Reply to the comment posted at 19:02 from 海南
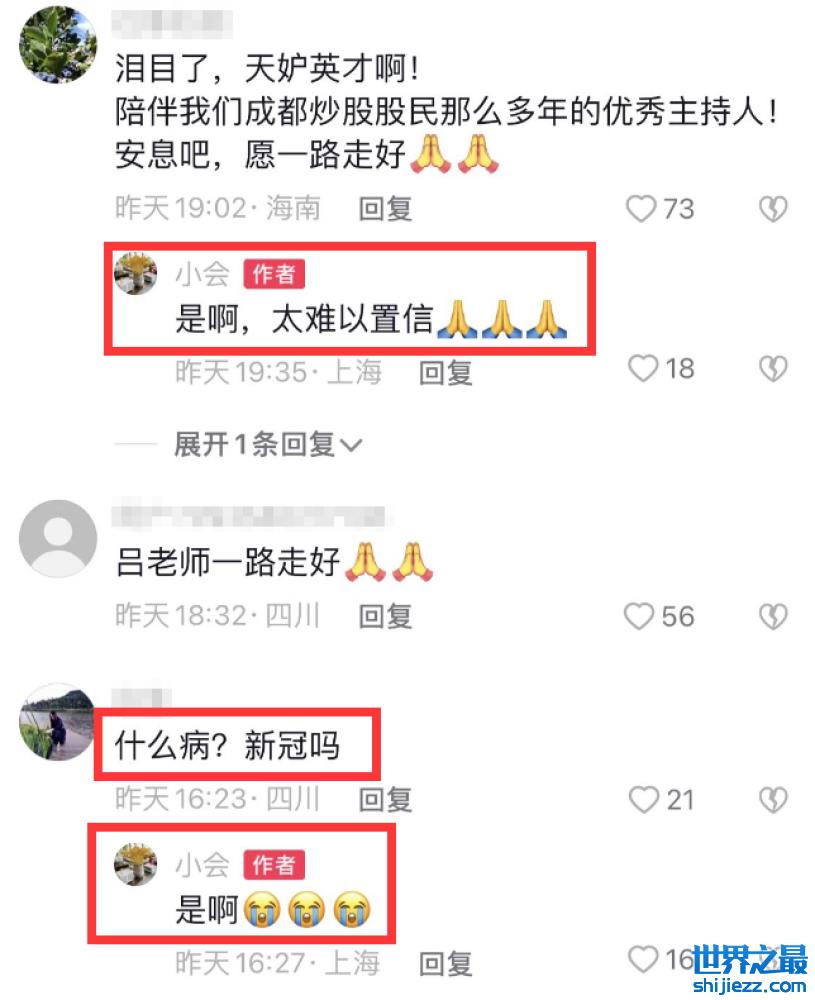 click(385, 208)
